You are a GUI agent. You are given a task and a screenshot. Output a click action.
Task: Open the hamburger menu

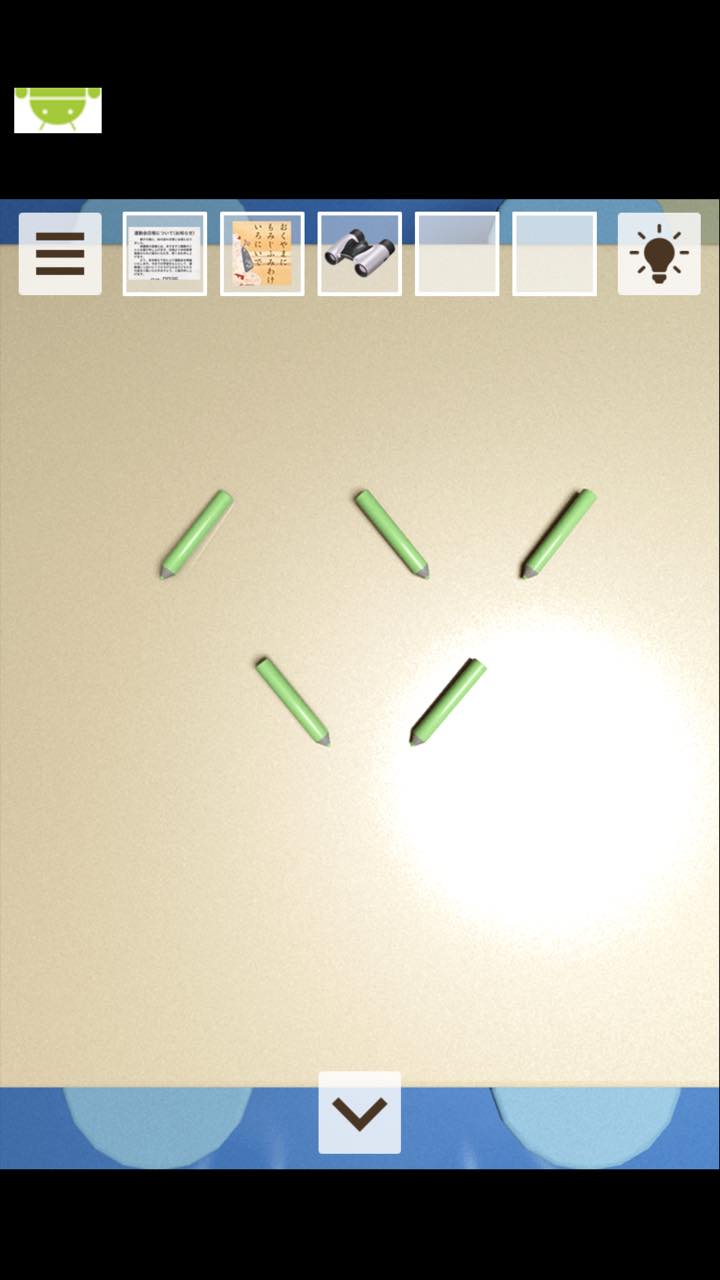coord(60,254)
